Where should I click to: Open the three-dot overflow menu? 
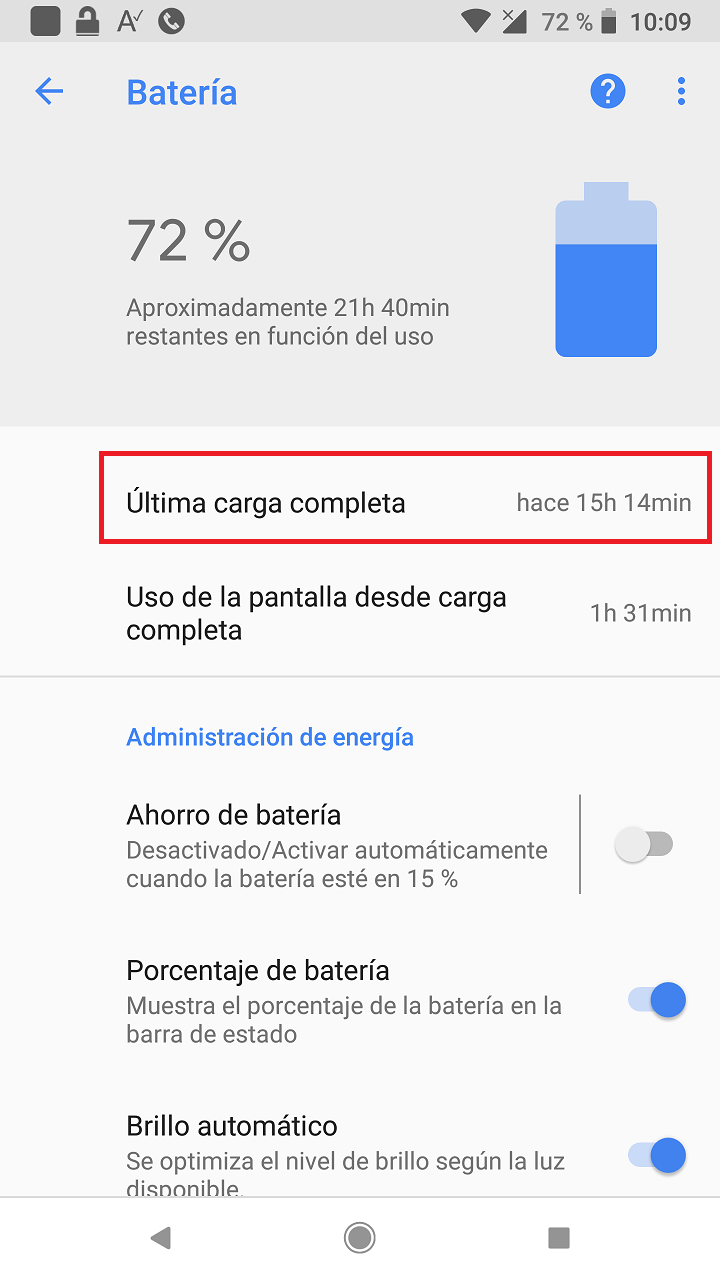click(681, 92)
